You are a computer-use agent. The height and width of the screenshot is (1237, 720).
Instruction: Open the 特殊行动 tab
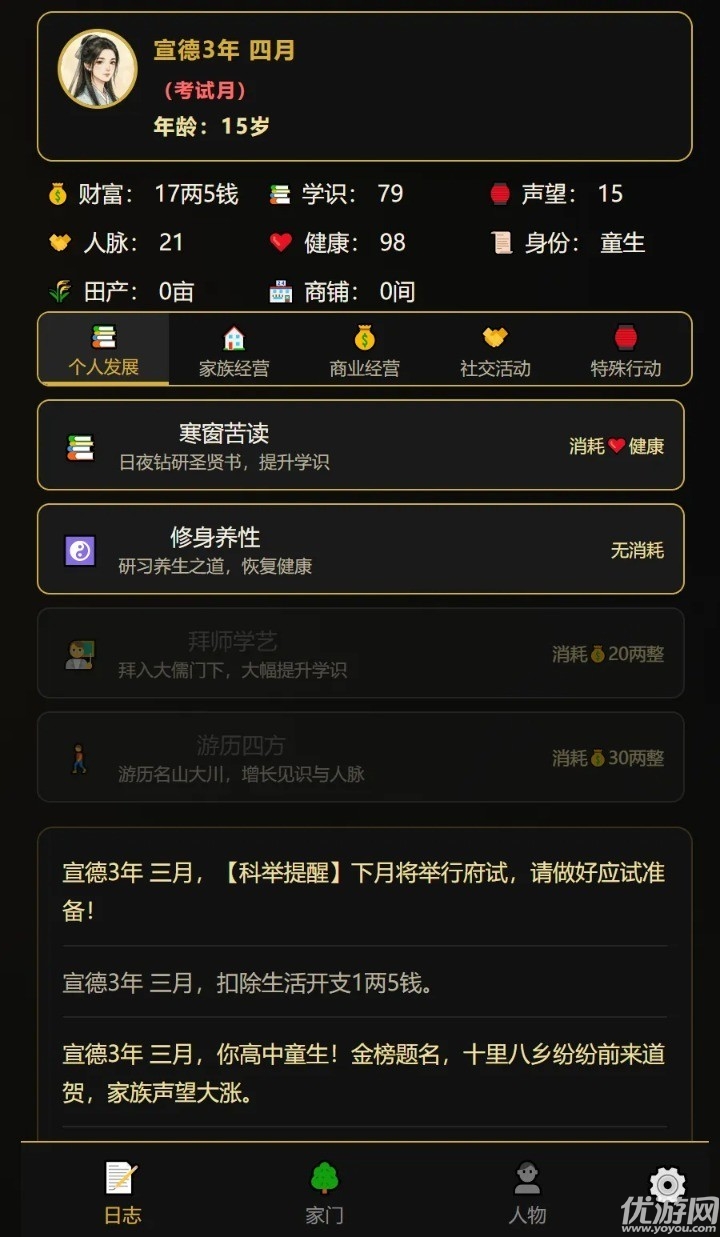(625, 350)
